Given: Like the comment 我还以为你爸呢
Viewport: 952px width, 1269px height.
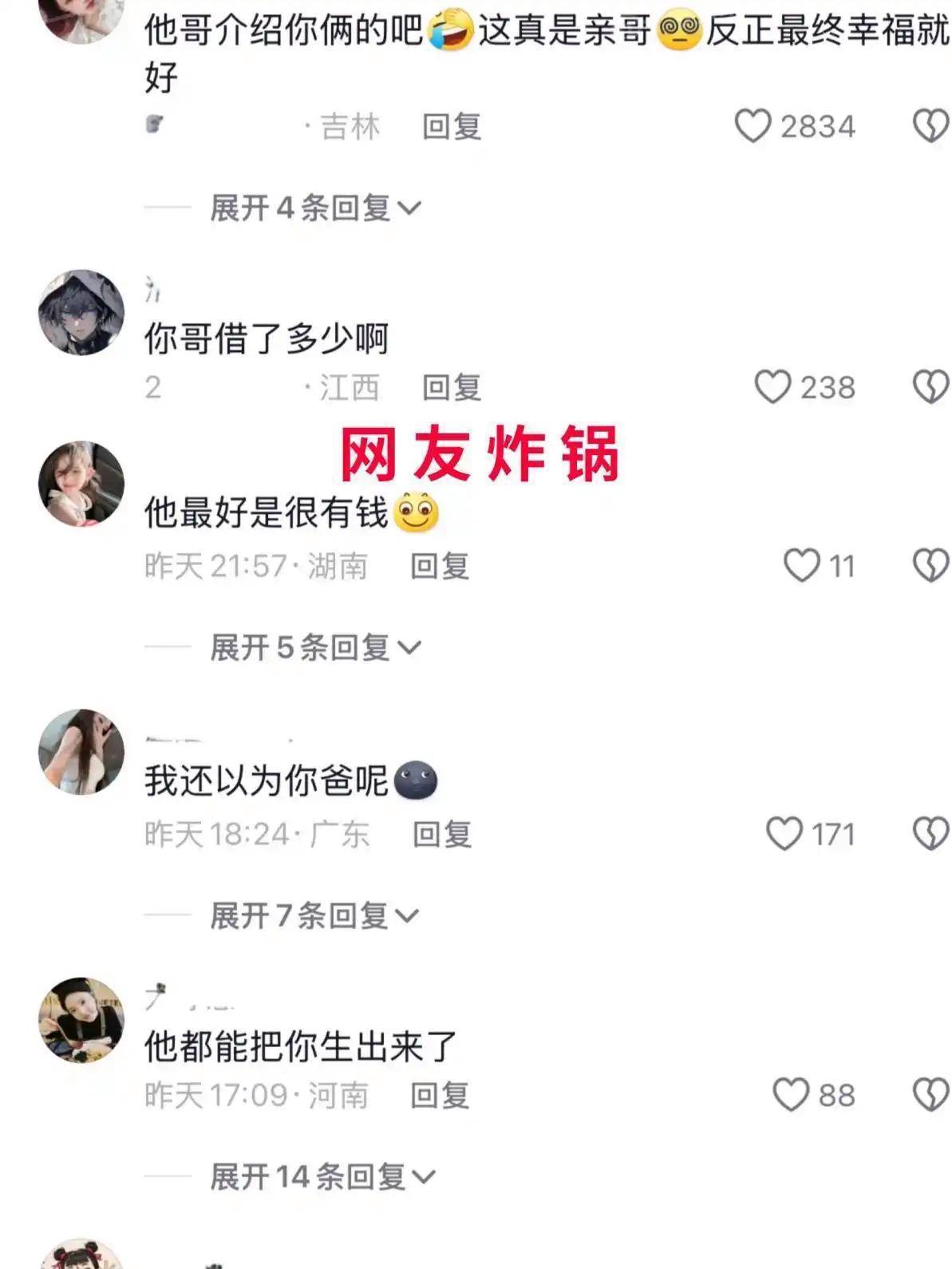Looking at the screenshot, I should click(x=784, y=834).
